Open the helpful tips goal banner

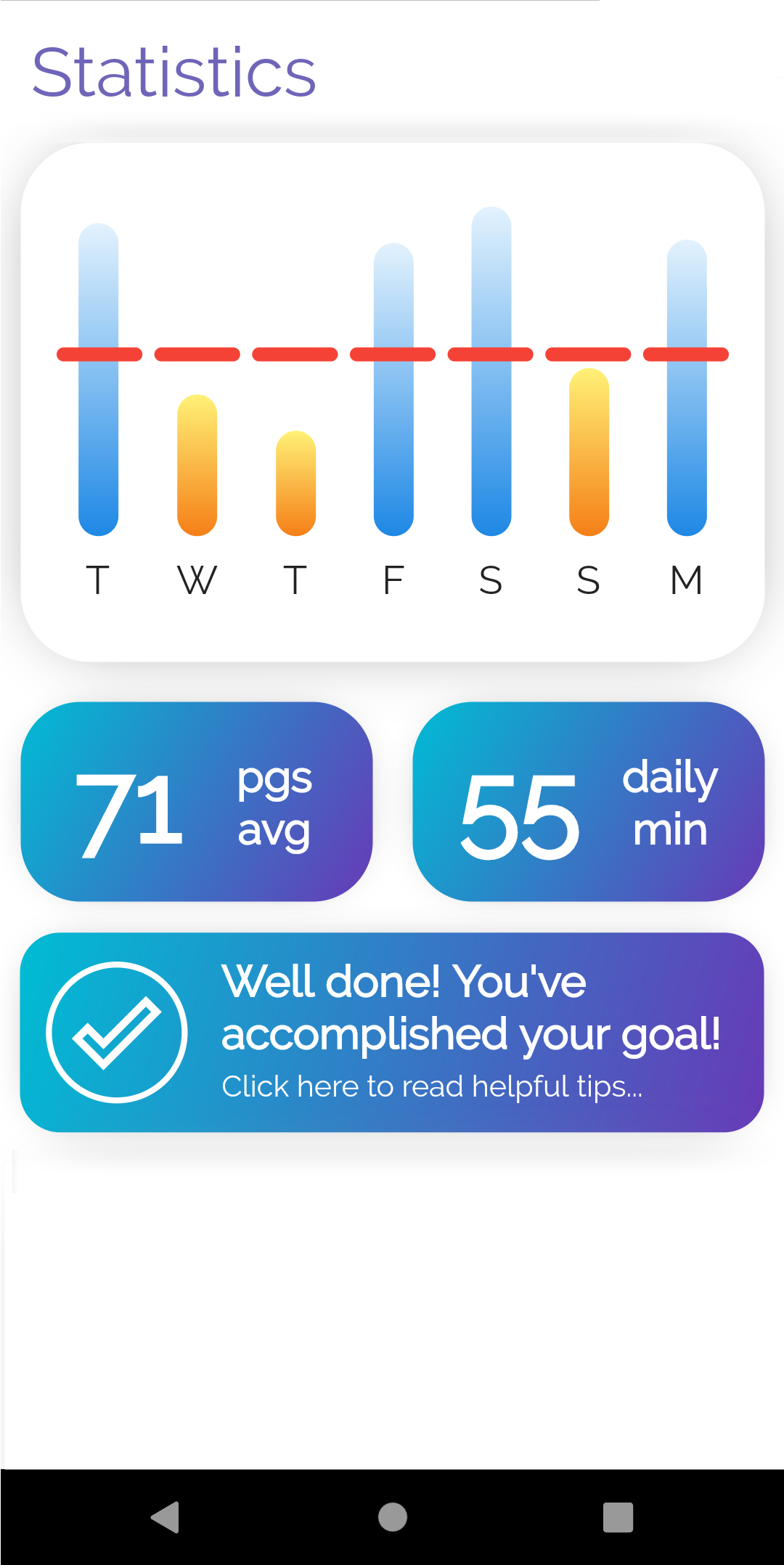coord(392,1032)
